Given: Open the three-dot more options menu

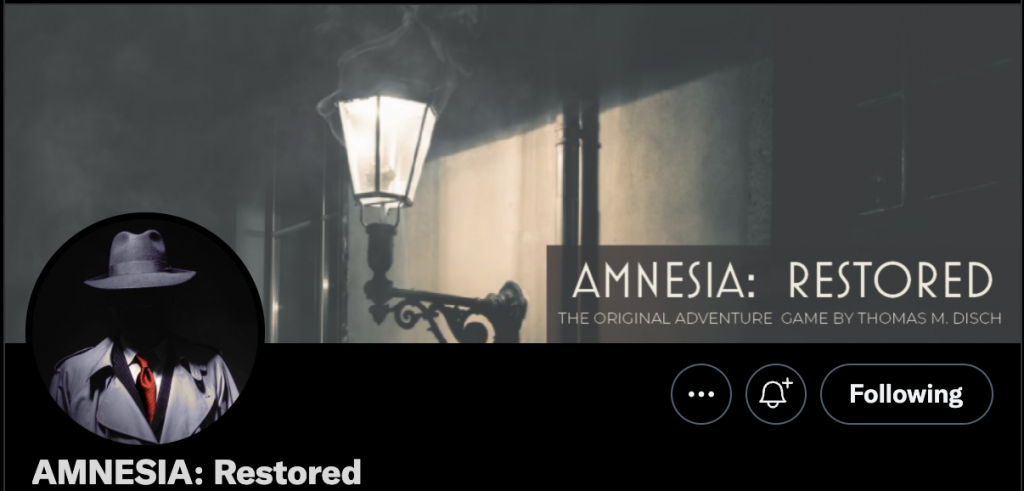Looking at the screenshot, I should pyautogui.click(x=701, y=394).
